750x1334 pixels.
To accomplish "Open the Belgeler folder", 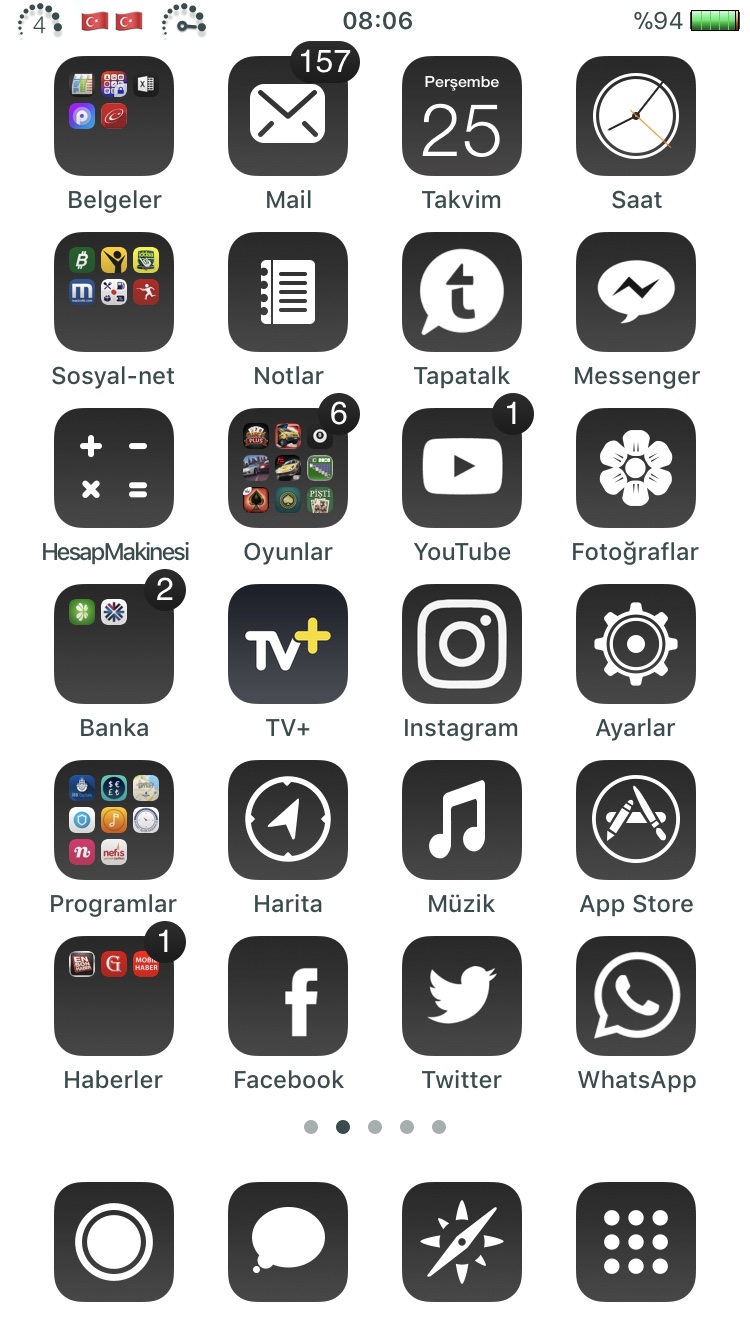I will (x=114, y=116).
